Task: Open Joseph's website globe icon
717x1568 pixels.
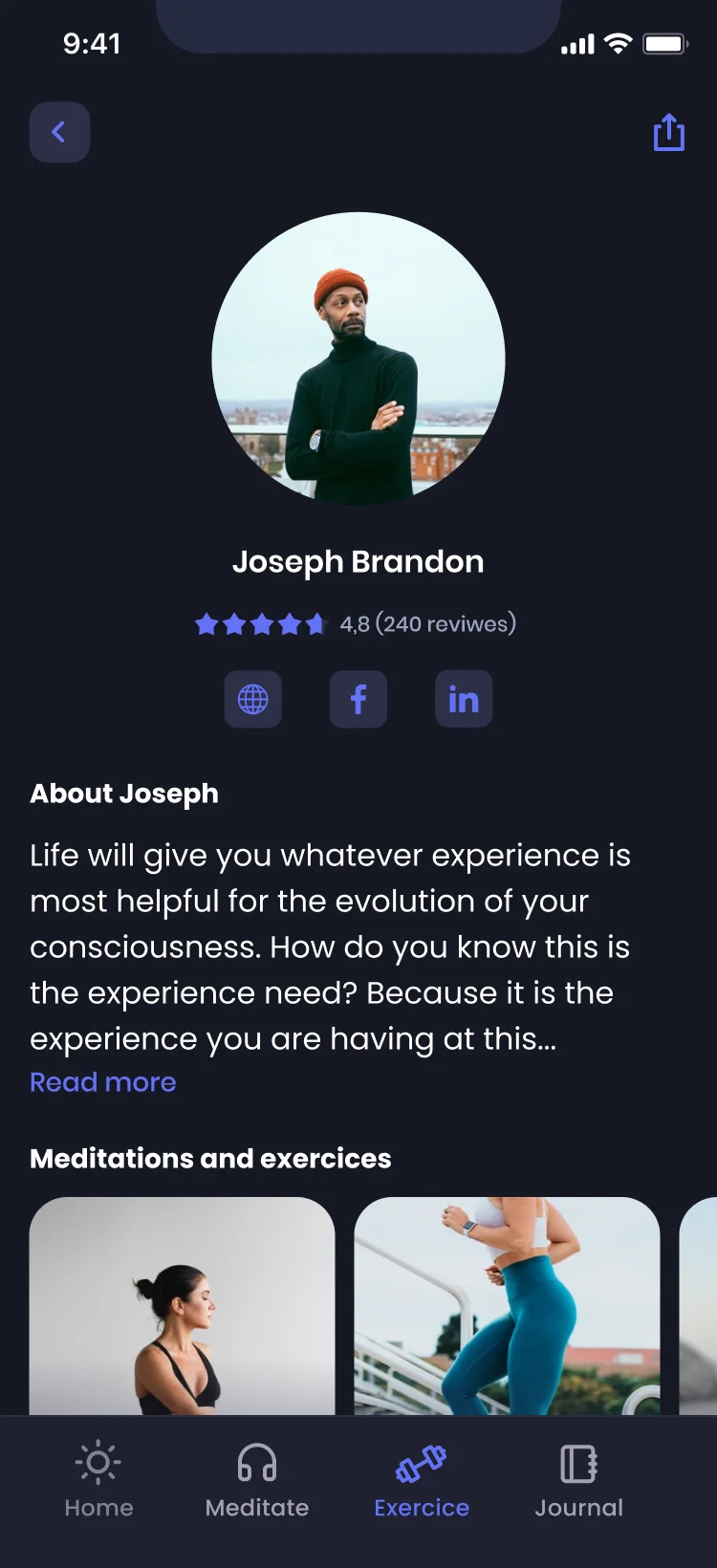Action: point(253,699)
